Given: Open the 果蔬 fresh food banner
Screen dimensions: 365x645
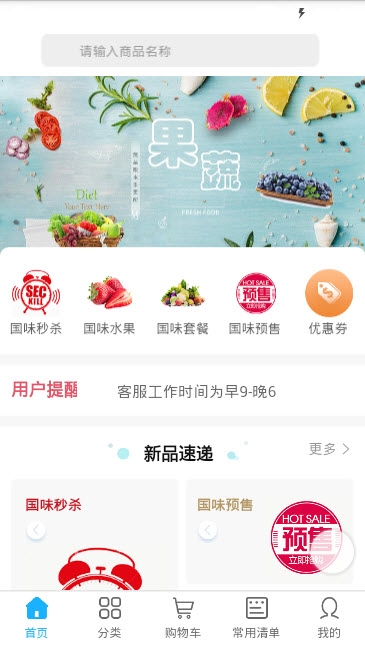Looking at the screenshot, I should click(182, 162).
